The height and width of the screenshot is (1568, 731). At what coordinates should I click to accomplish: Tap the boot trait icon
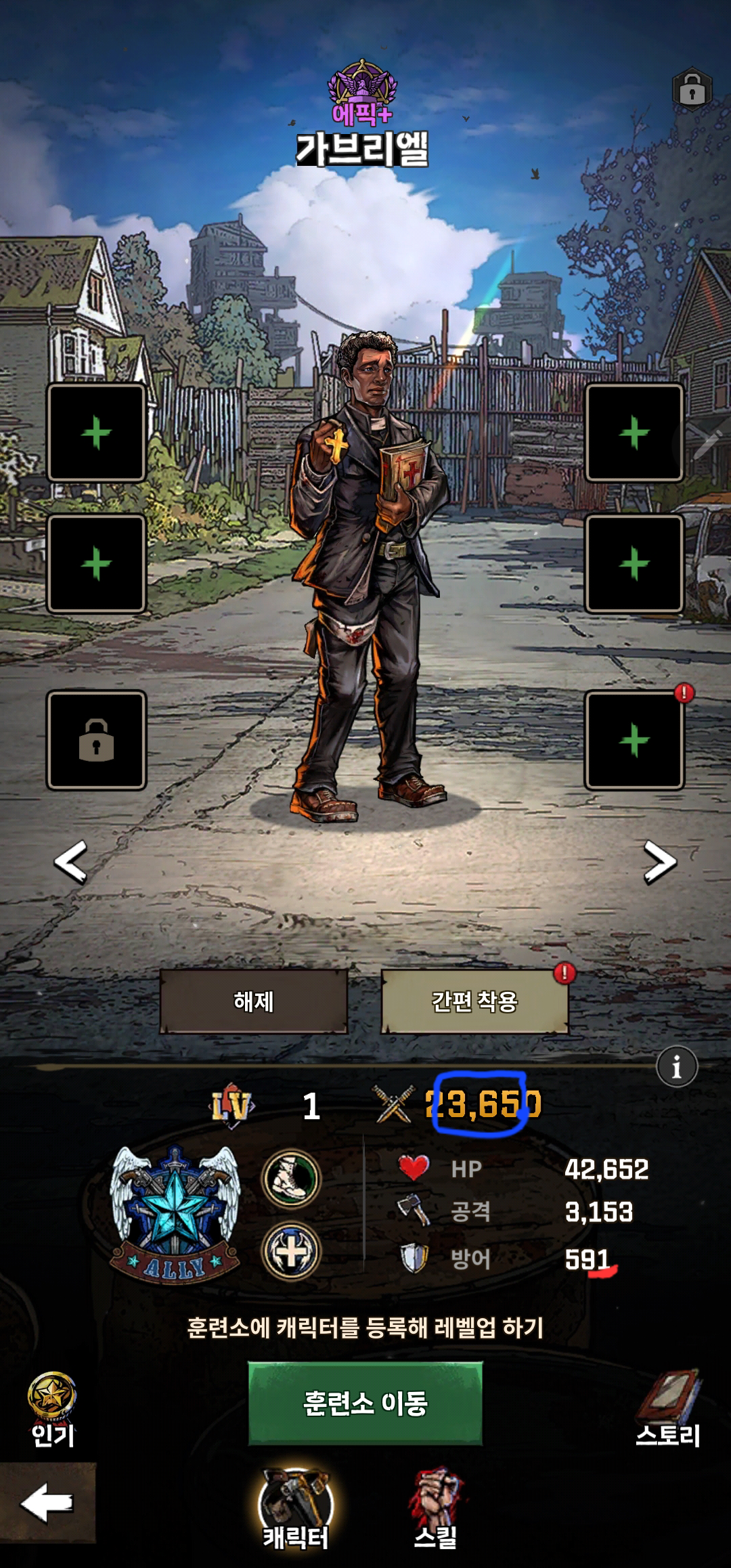pyautogui.click(x=291, y=1179)
